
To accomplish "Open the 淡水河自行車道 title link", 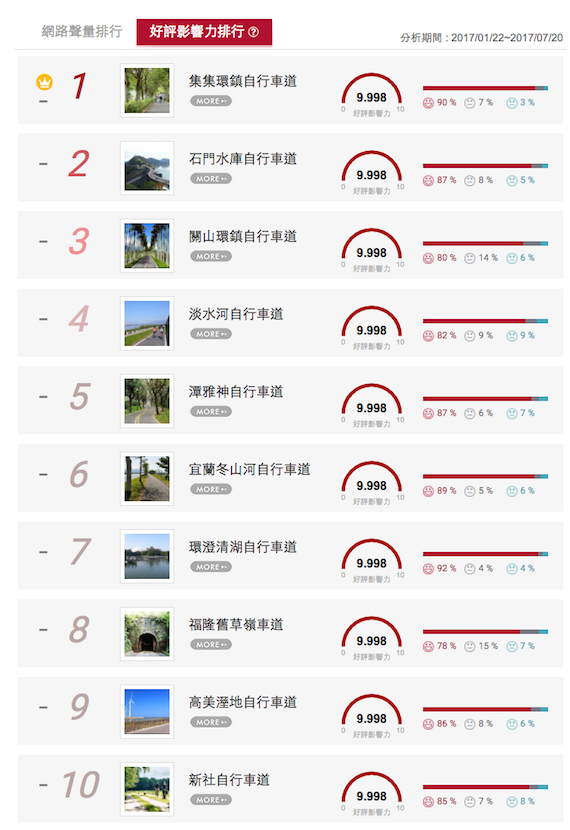I will tap(236, 314).
